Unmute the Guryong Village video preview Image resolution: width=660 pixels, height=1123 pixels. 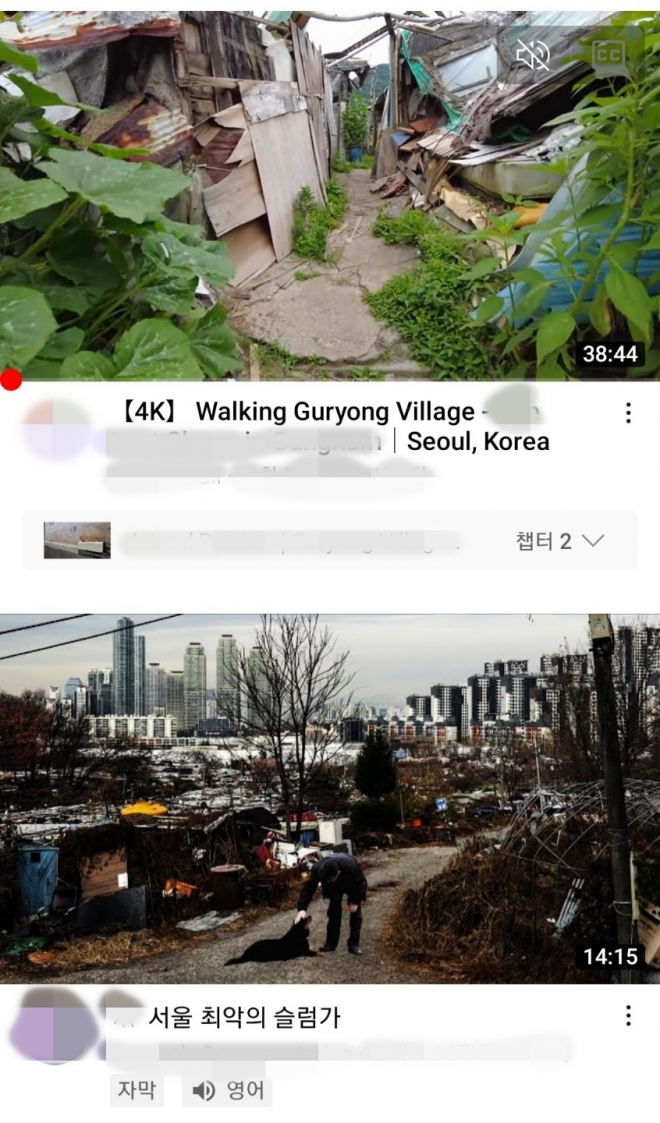click(x=533, y=54)
